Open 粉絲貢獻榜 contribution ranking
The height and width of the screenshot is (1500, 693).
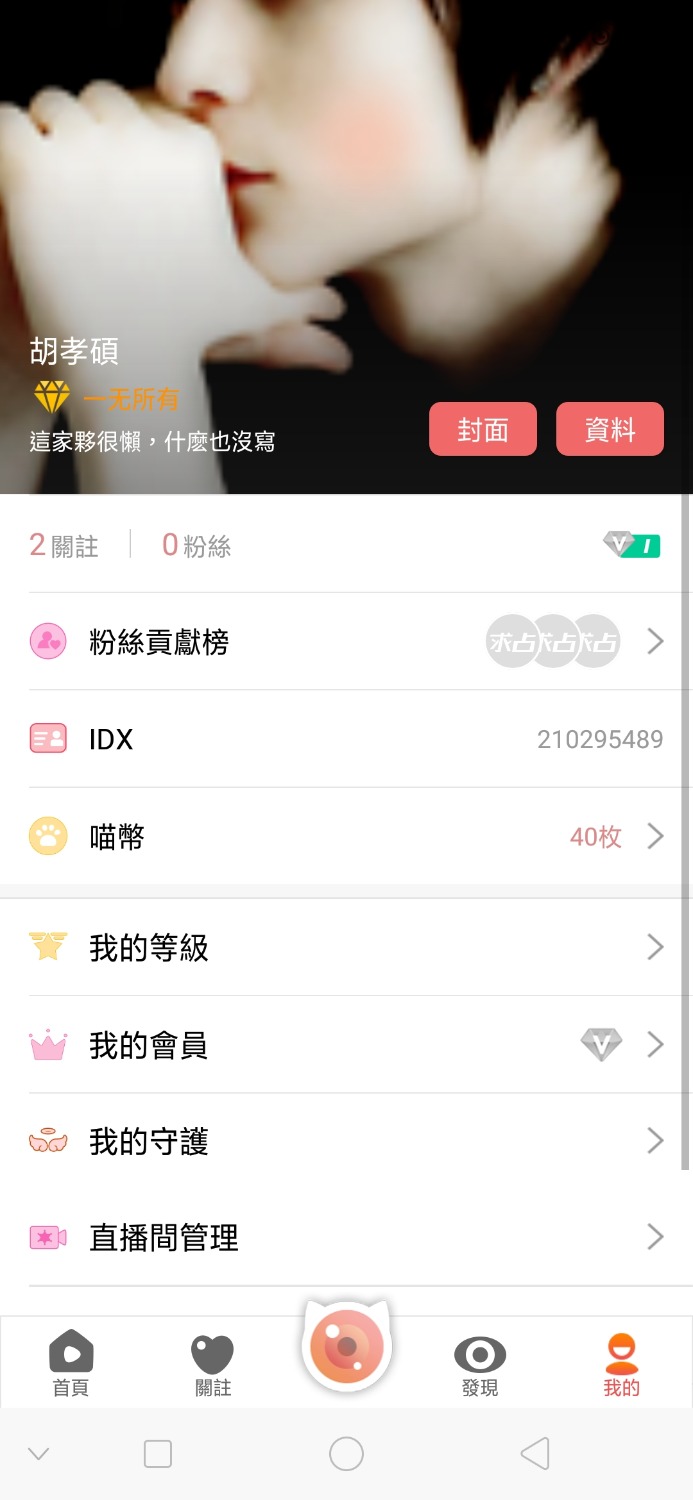click(x=346, y=641)
